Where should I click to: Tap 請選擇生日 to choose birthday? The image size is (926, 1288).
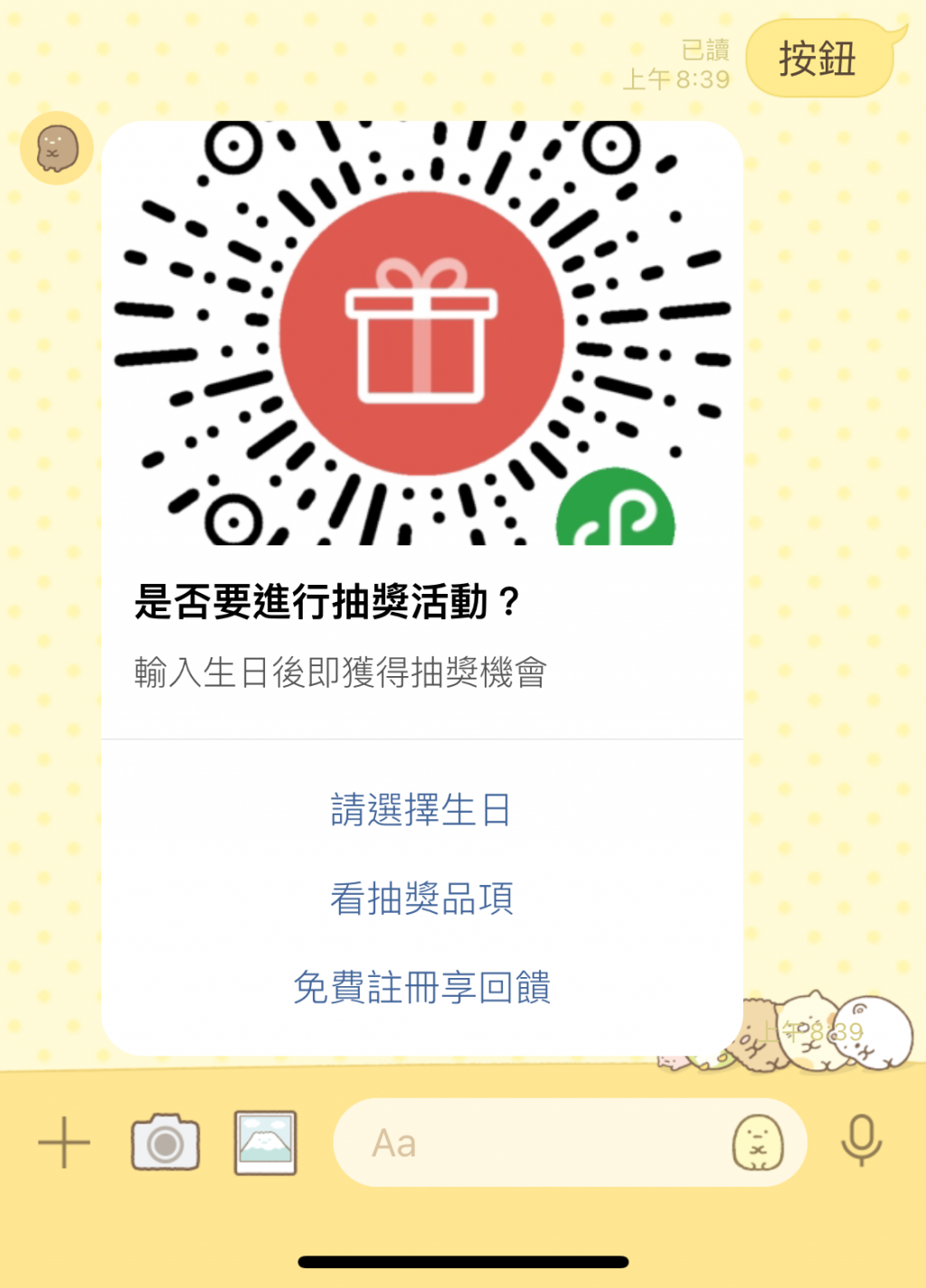click(421, 810)
